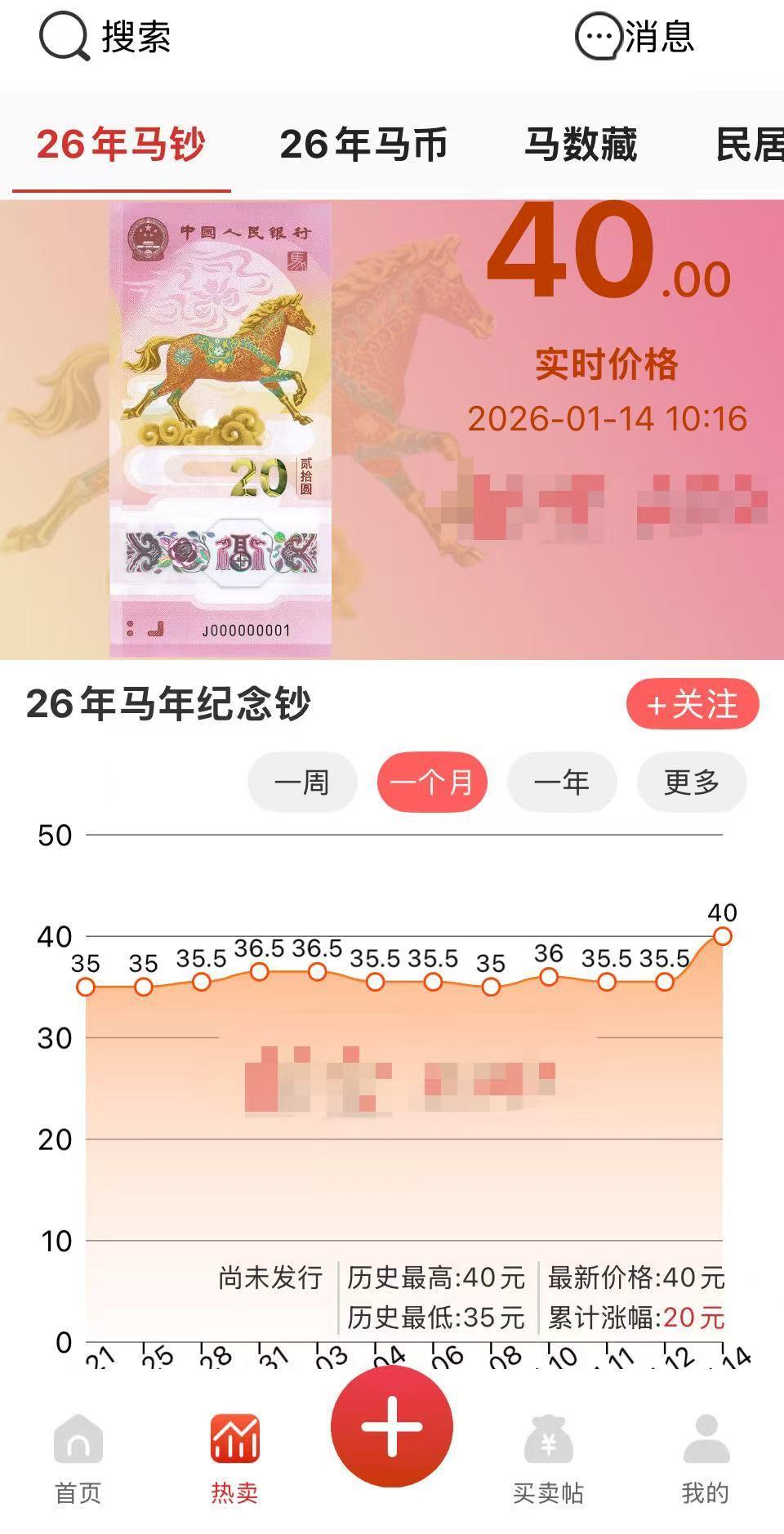The width and height of the screenshot is (784, 1534).
Task: Go to the 首页 home tab
Action: point(78,1460)
